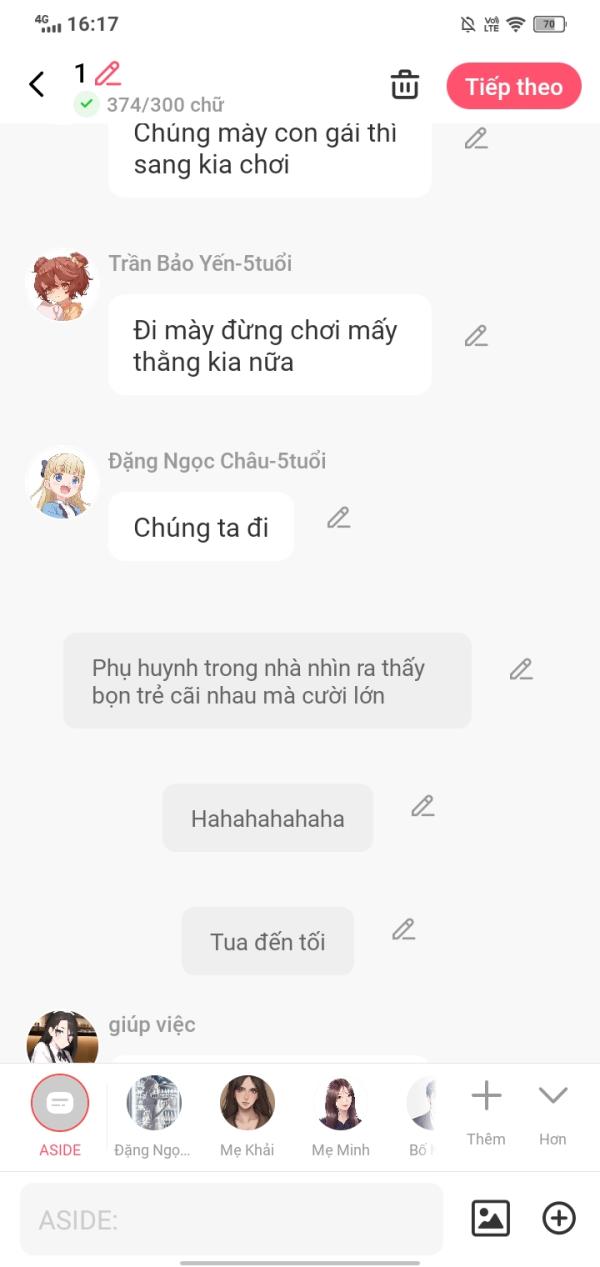Edit the "Đi mày đừng chơi mấy" message

[476, 336]
